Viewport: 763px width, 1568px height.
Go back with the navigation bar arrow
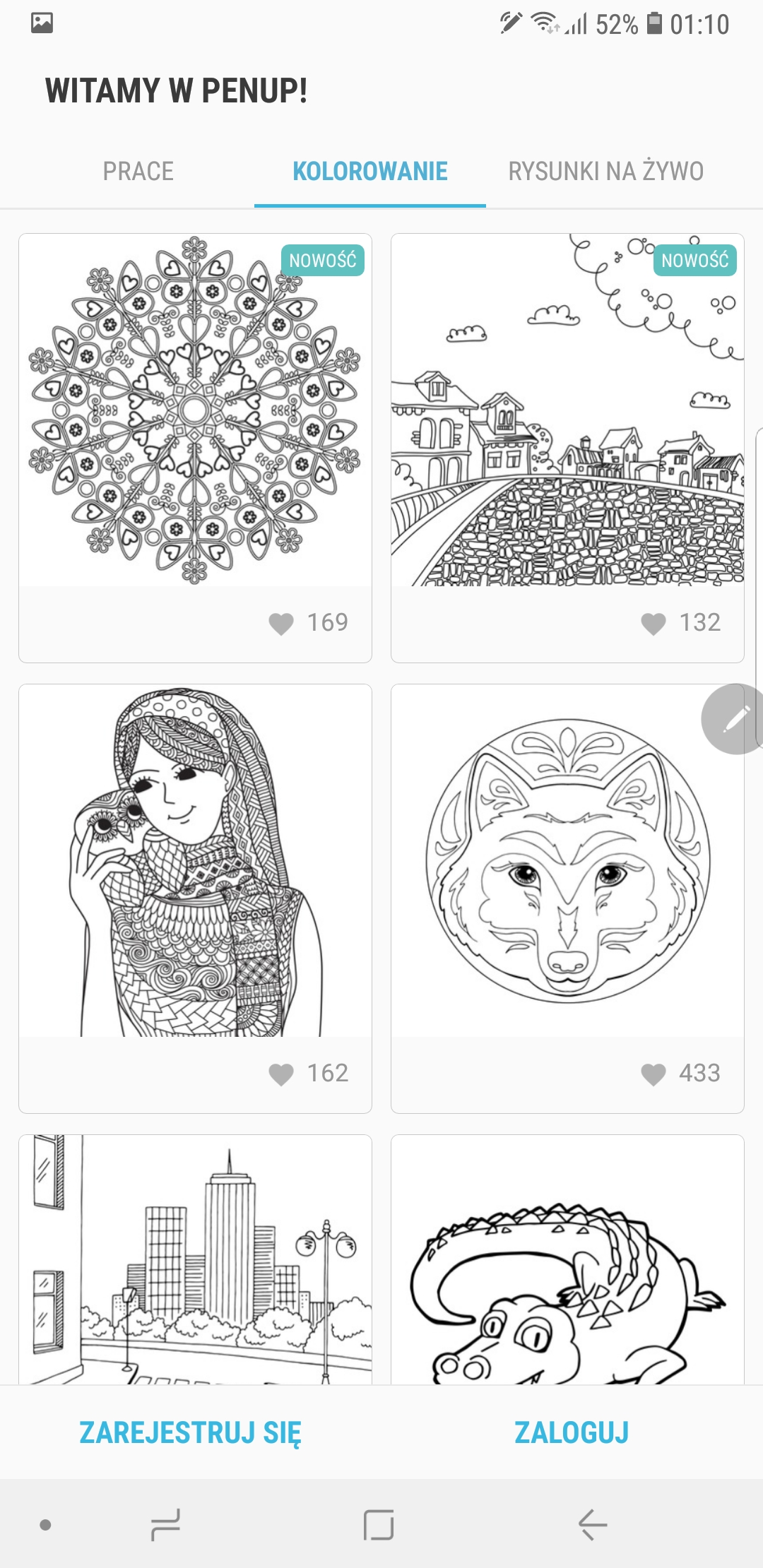click(592, 1524)
